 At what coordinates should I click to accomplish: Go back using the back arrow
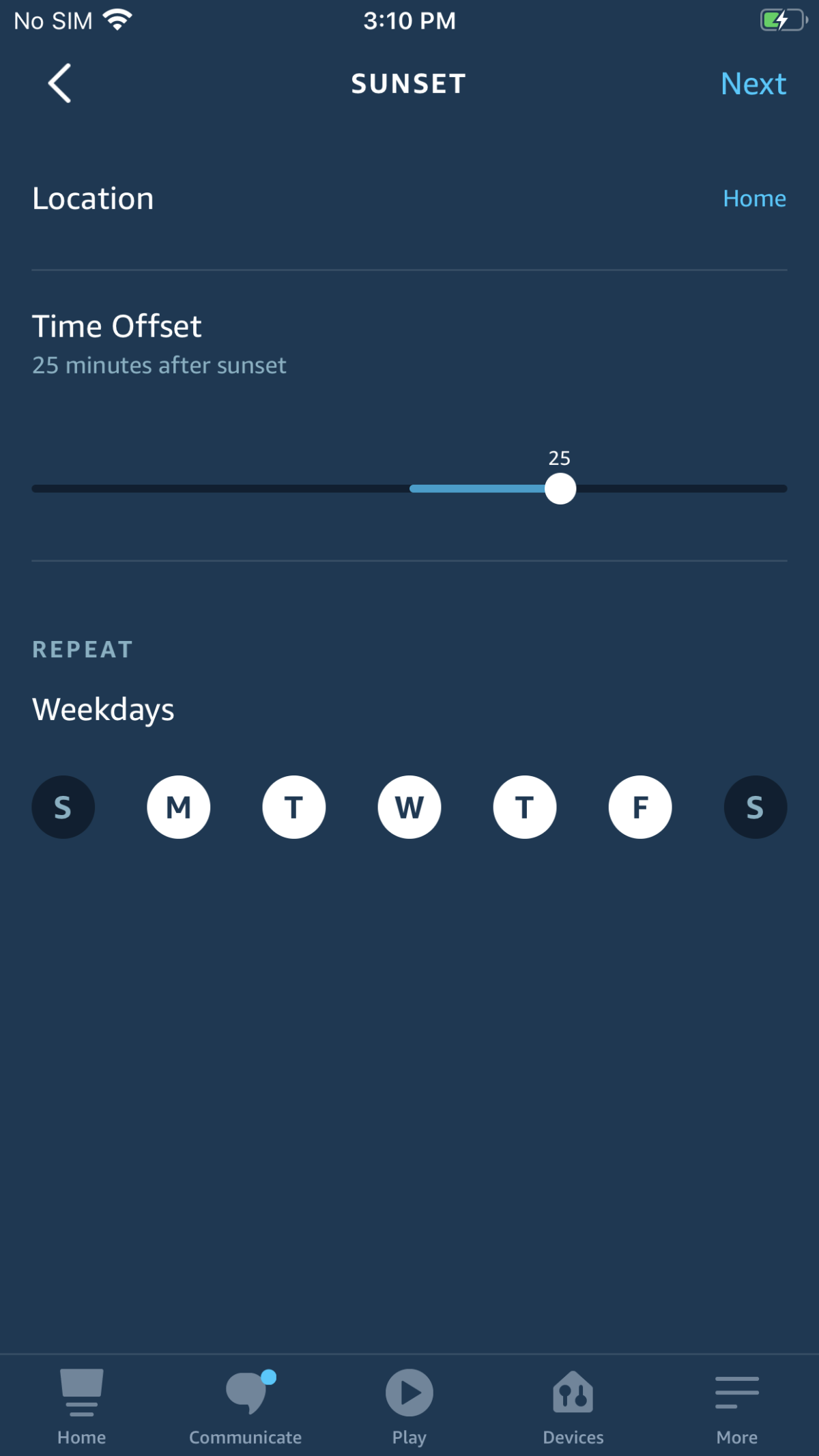pos(59,83)
